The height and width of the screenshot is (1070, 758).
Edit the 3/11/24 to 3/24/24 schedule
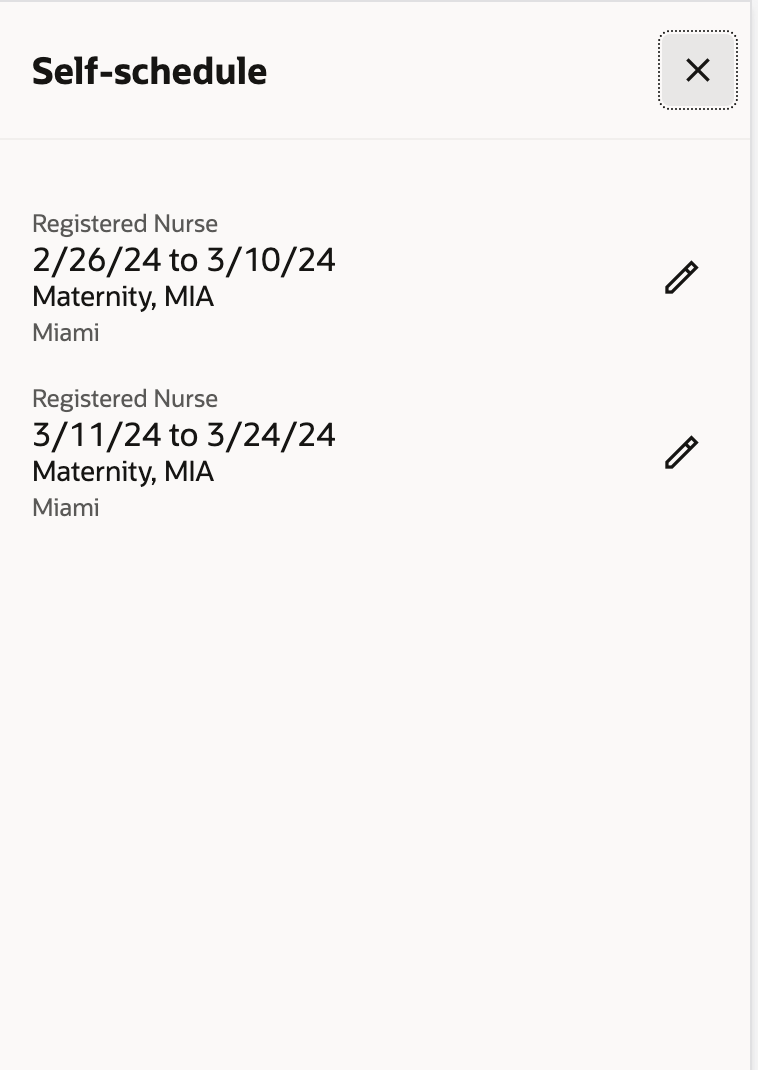coord(681,453)
